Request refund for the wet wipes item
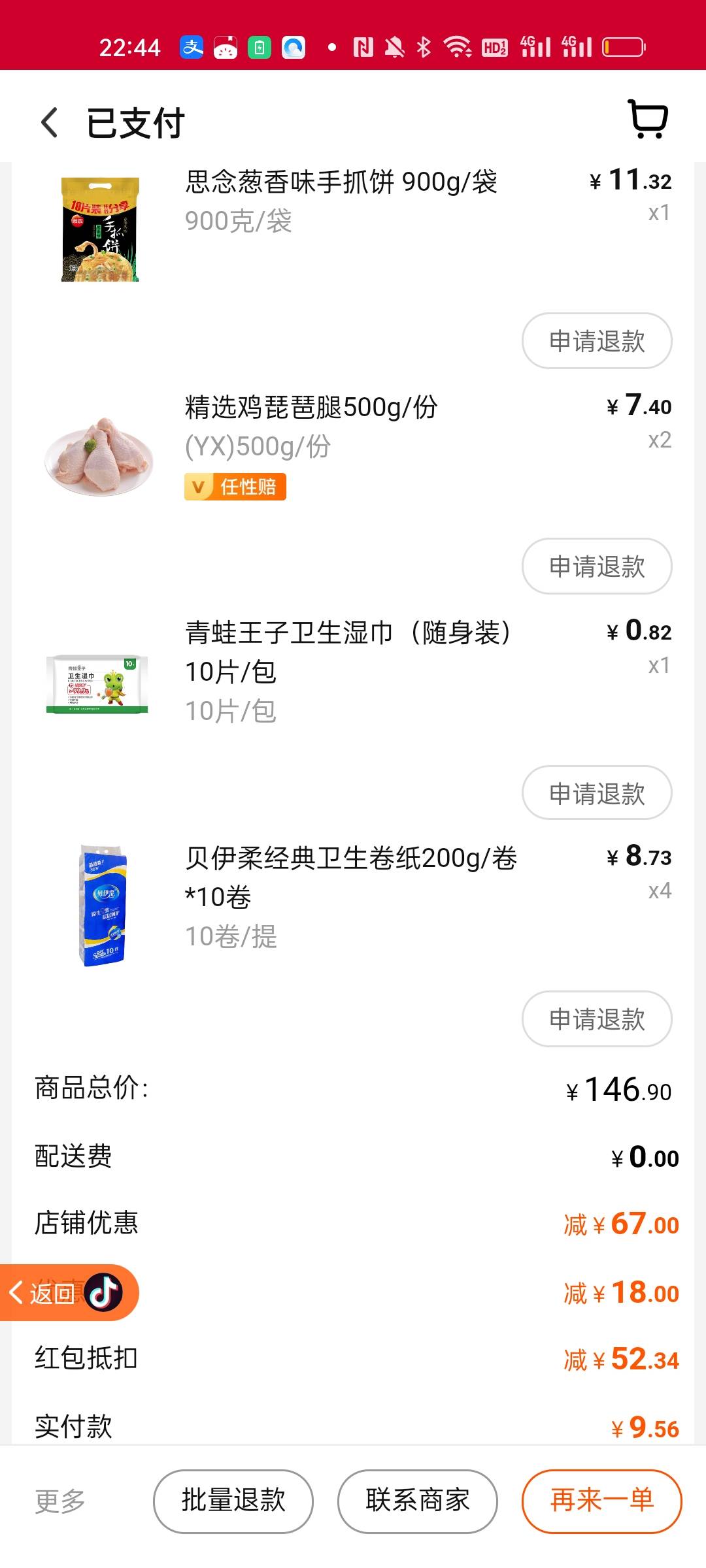 coord(597,792)
